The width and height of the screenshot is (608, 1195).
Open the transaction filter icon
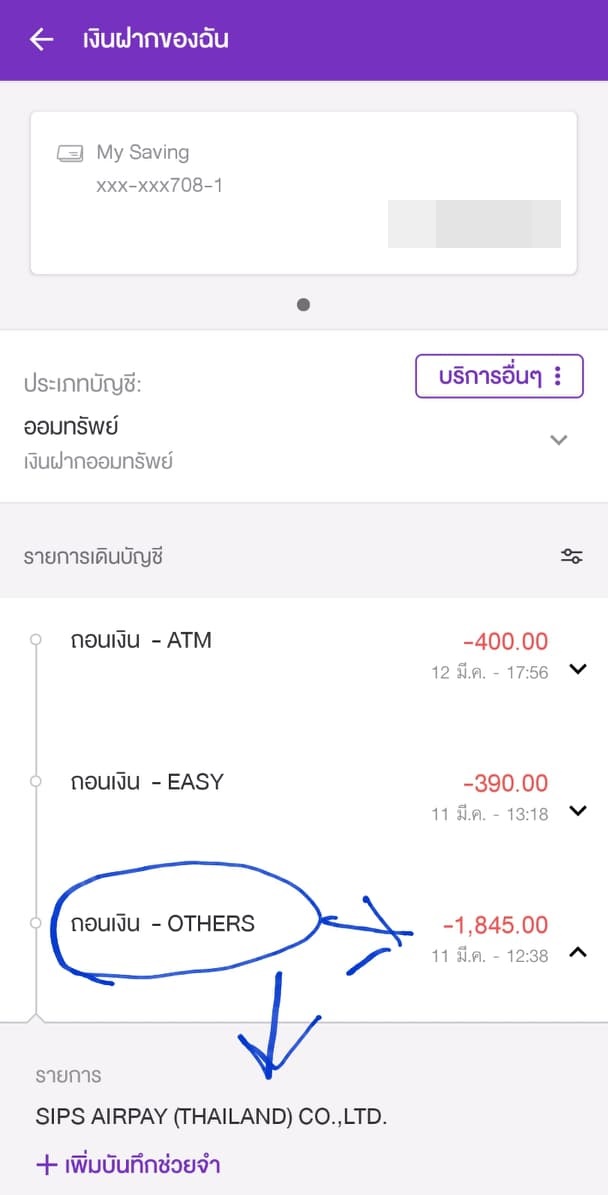click(x=571, y=556)
